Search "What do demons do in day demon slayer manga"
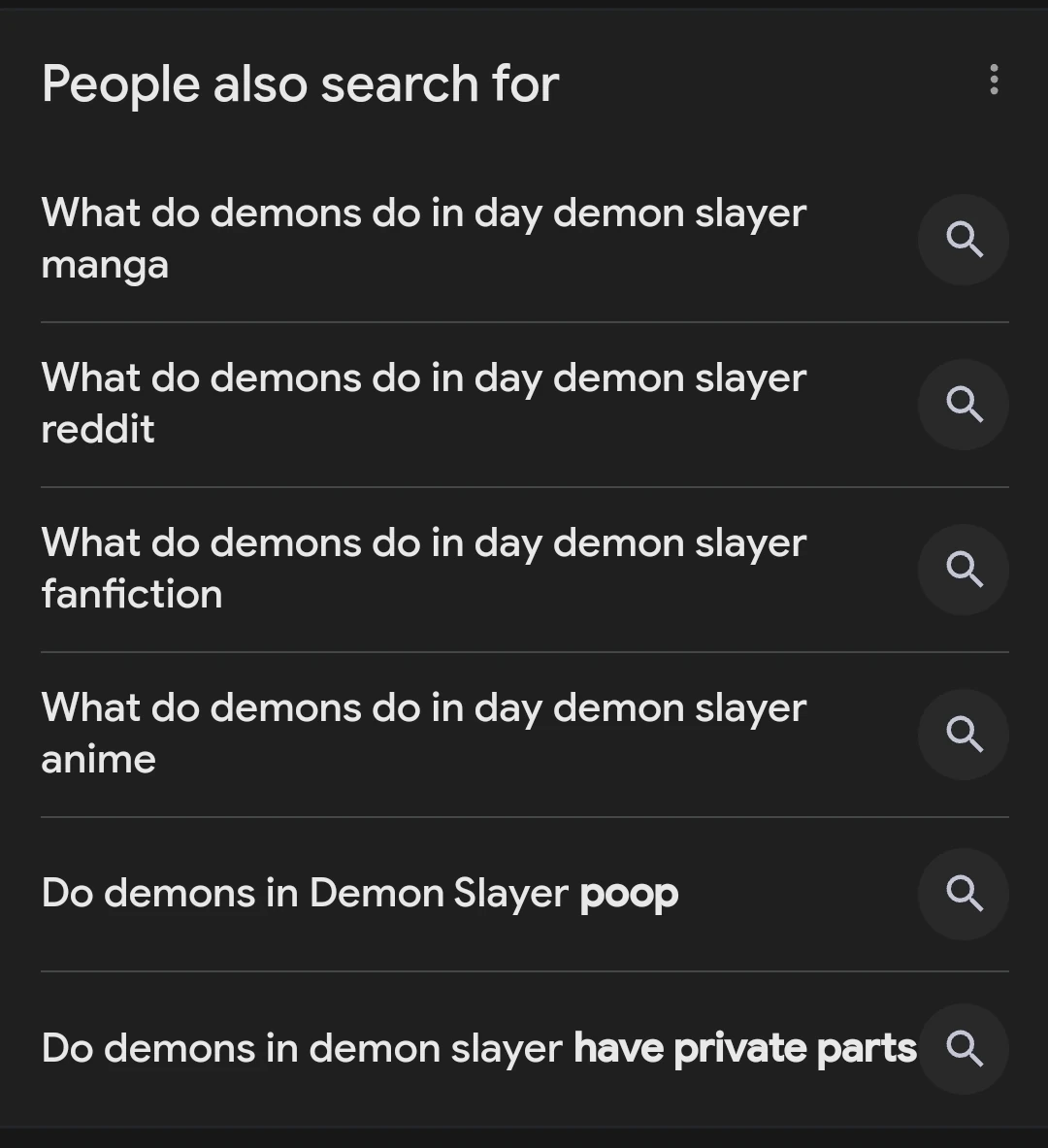 tap(424, 238)
